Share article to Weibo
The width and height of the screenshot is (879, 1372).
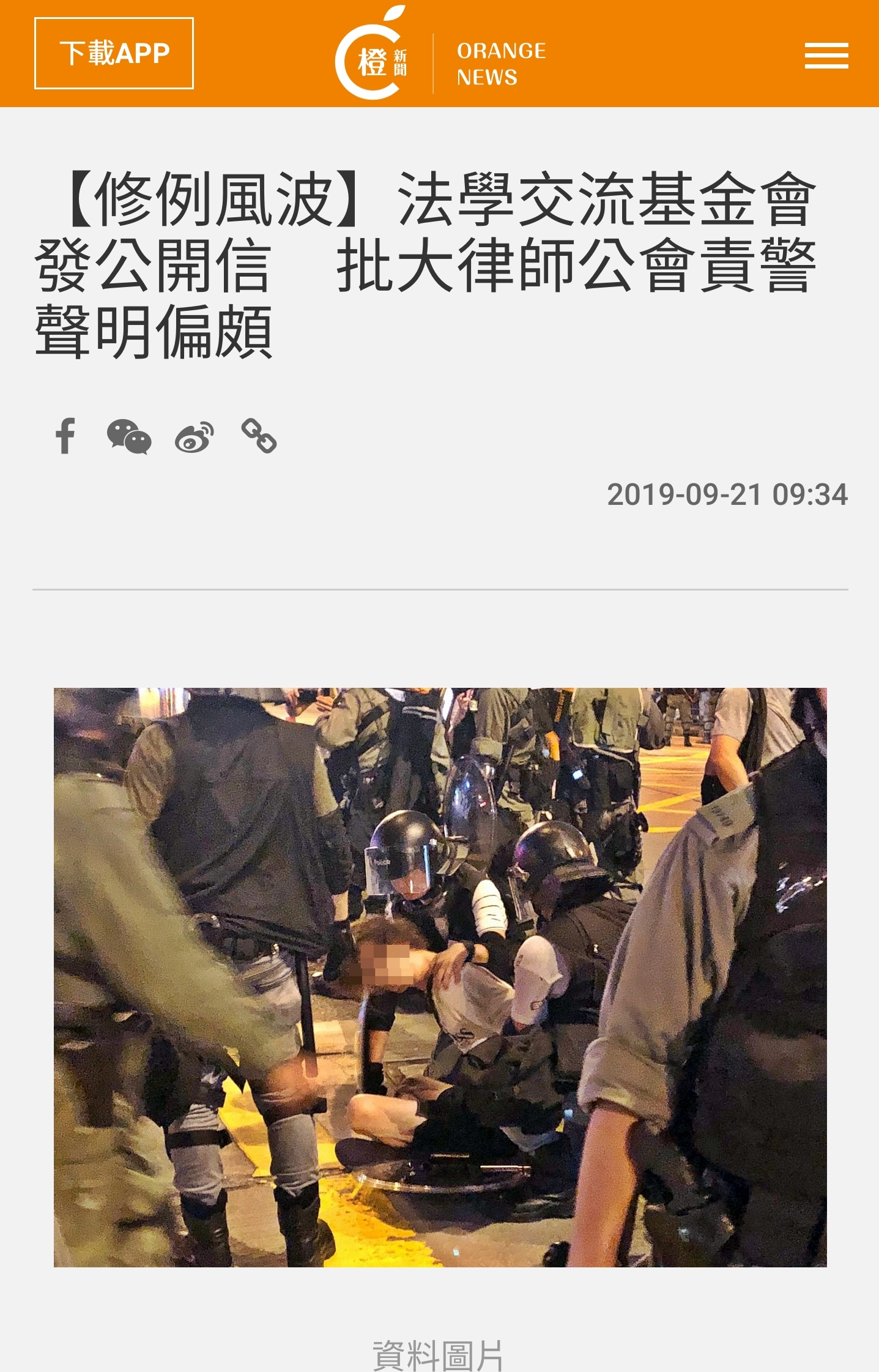195,437
